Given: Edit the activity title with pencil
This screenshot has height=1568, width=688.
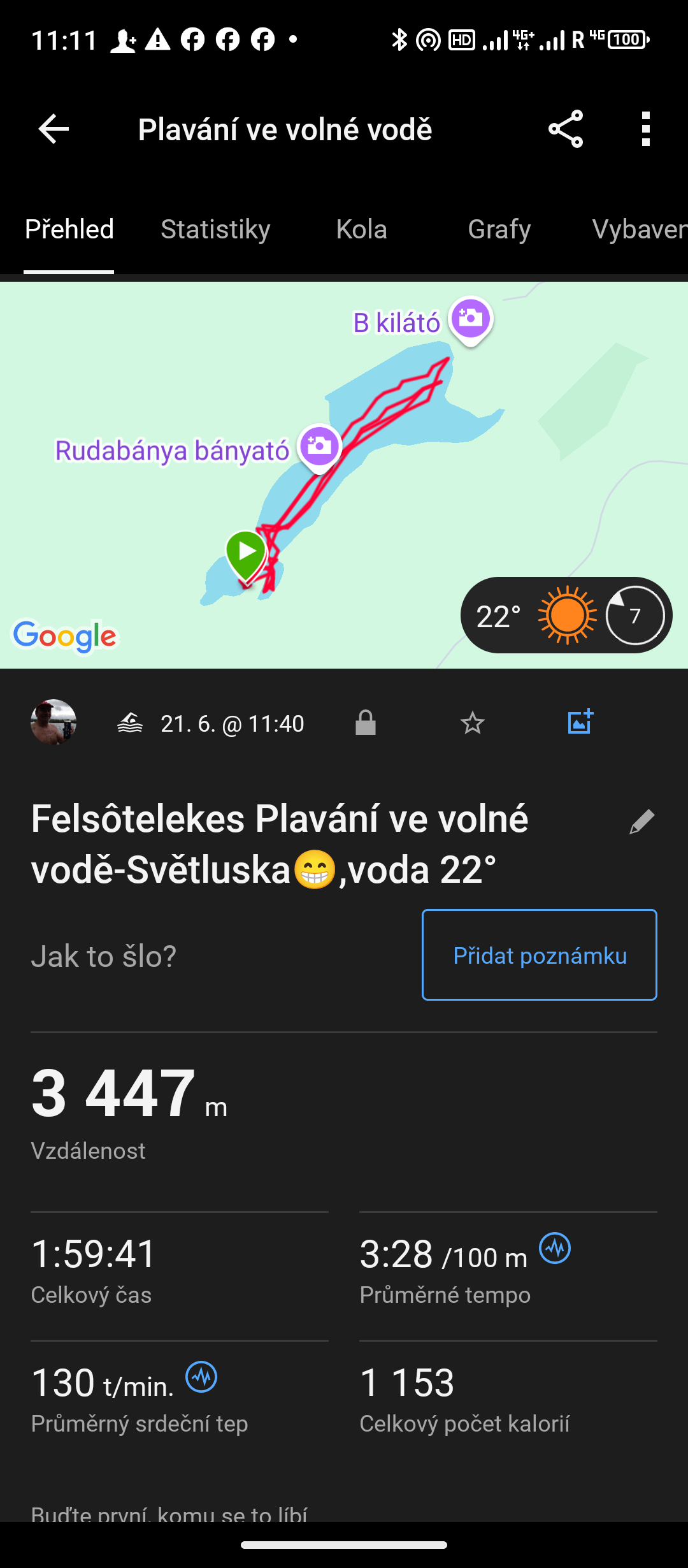Looking at the screenshot, I should pyautogui.click(x=641, y=822).
